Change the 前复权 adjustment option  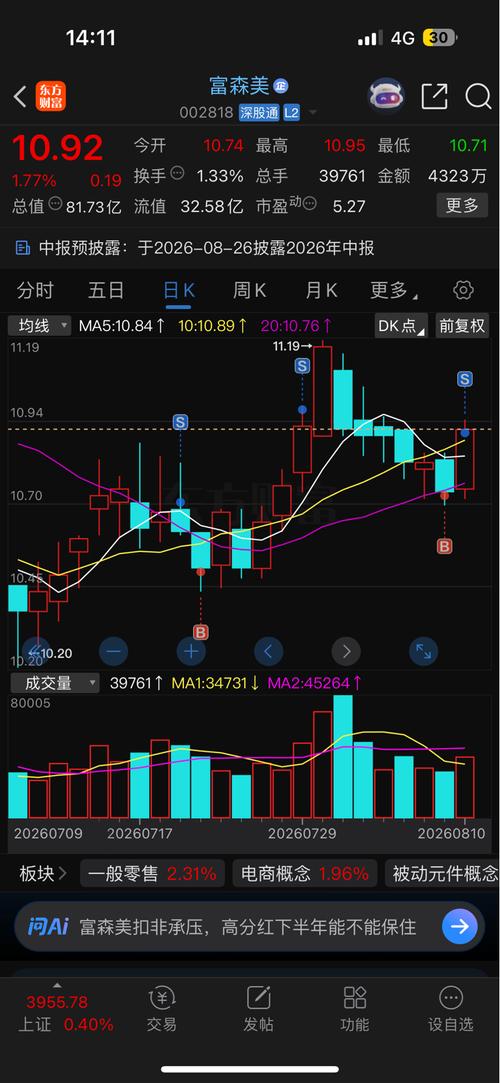462,326
